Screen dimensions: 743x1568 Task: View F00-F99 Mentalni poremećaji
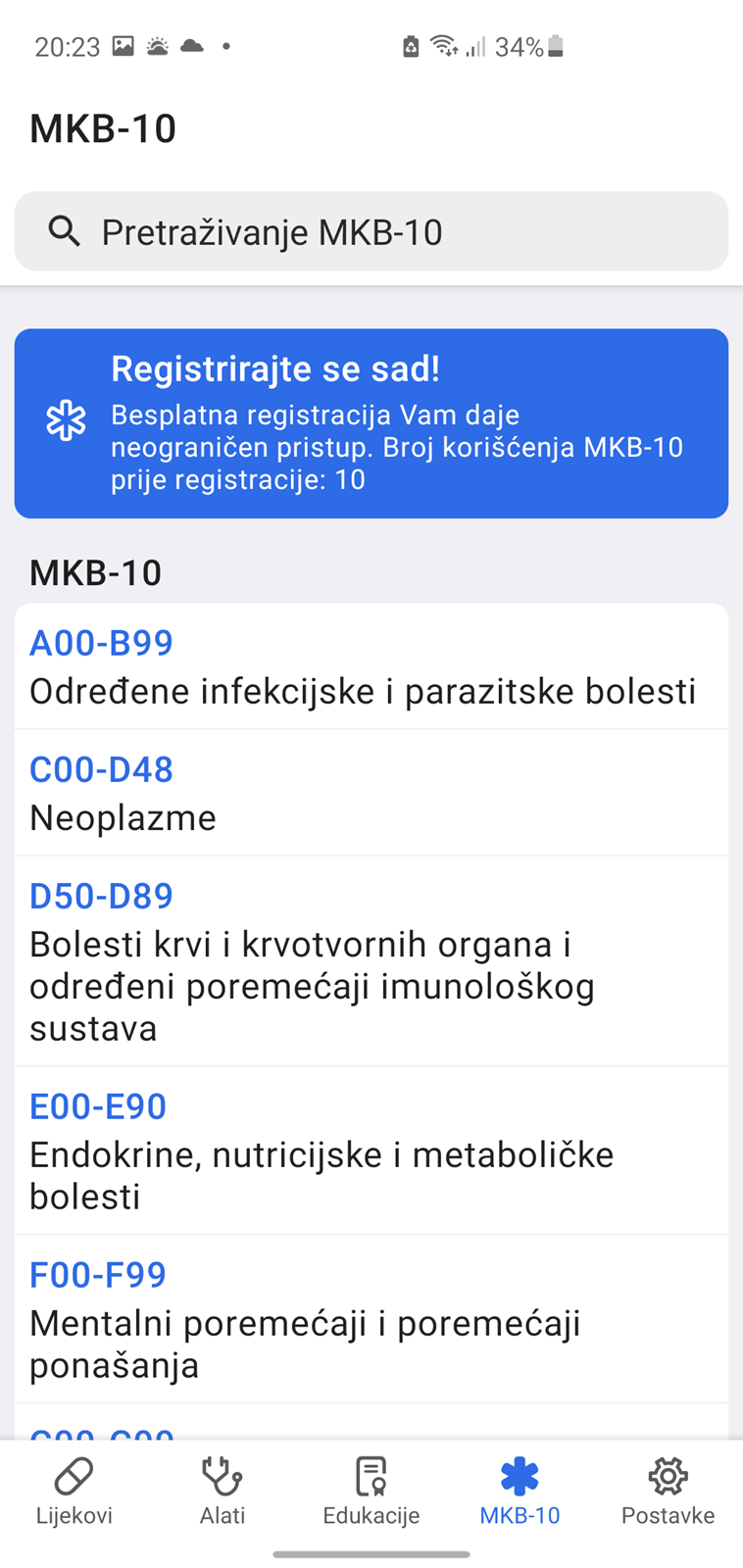click(371, 1319)
